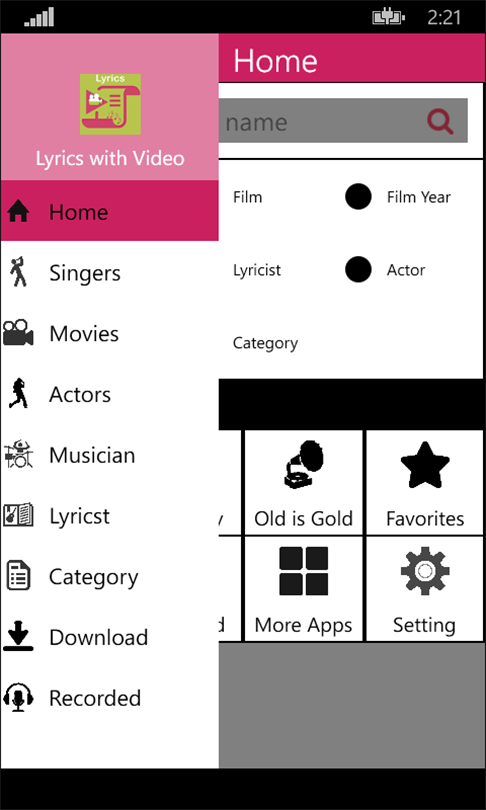Open the Old is Gold tile
486x810 pixels.
(303, 482)
